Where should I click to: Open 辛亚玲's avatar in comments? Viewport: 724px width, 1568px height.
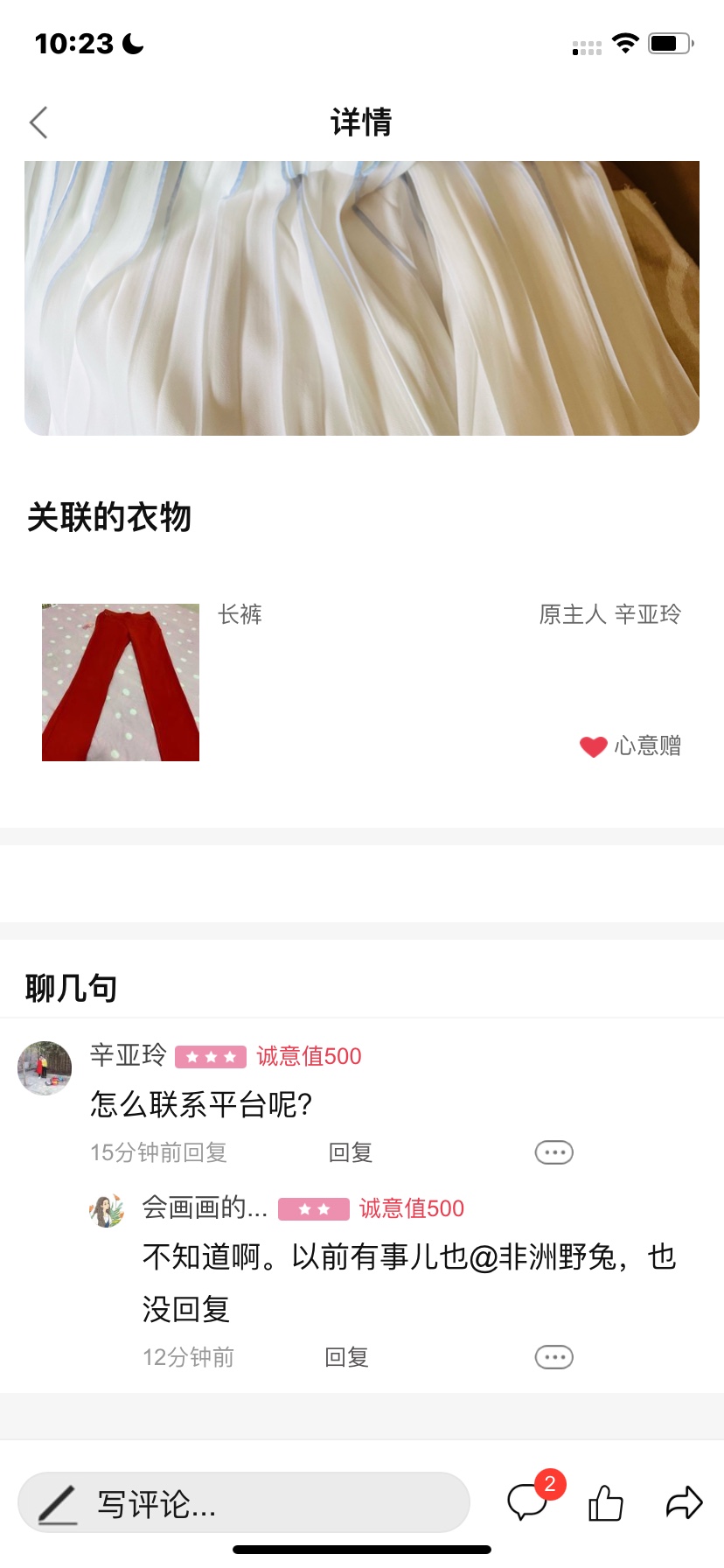click(x=45, y=1067)
